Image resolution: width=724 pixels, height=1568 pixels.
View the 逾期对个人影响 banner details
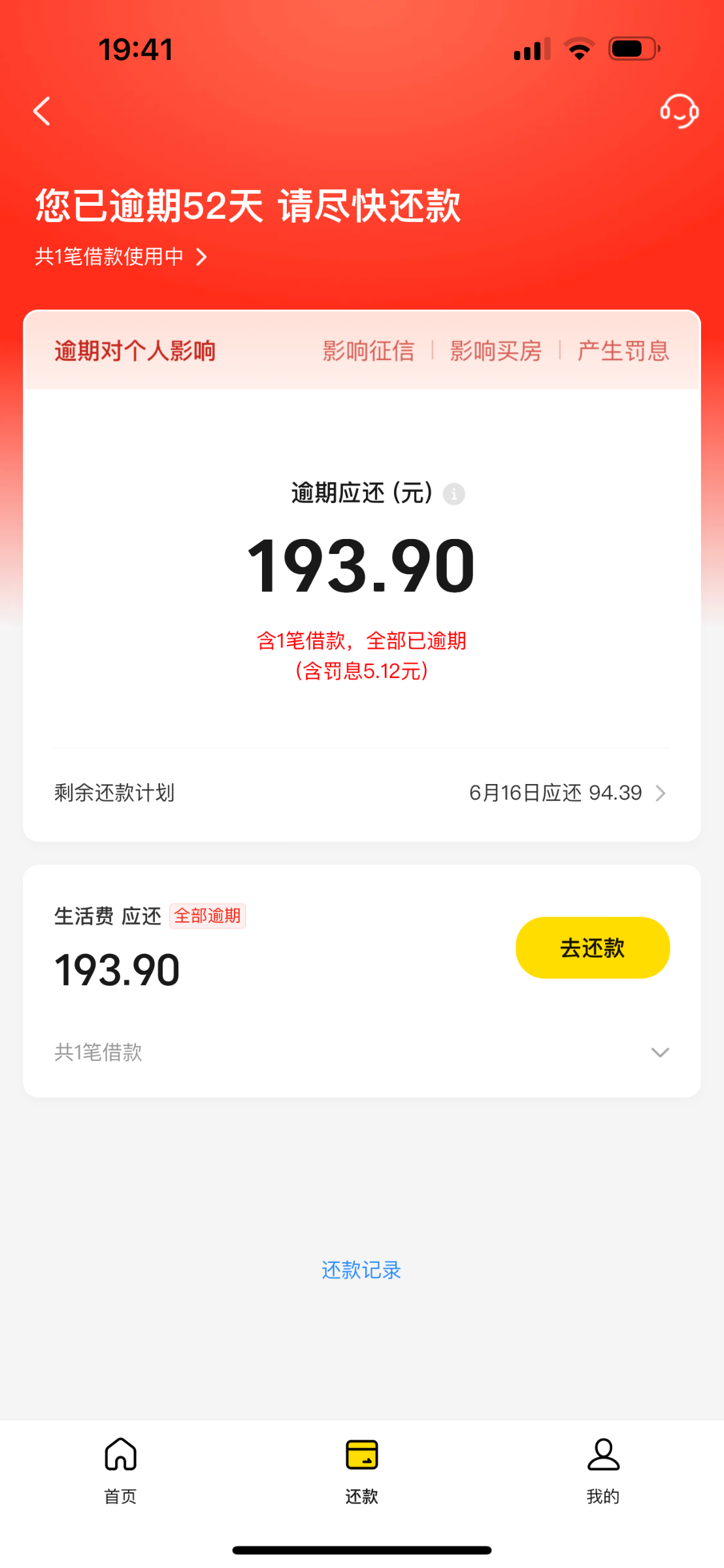[362, 351]
